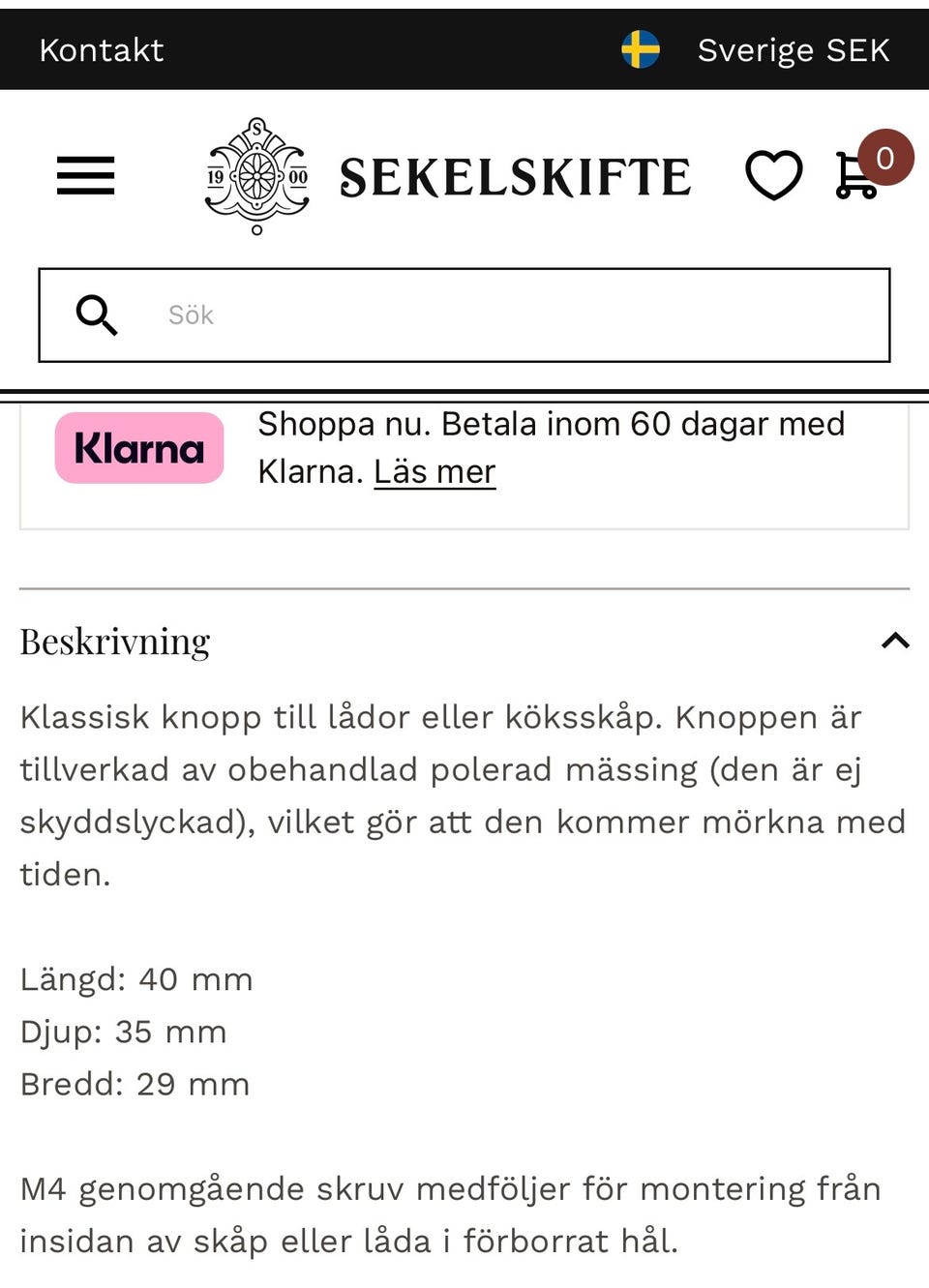Open the Kontakt page
Viewport: 929px width, 1288px height.
[x=100, y=49]
